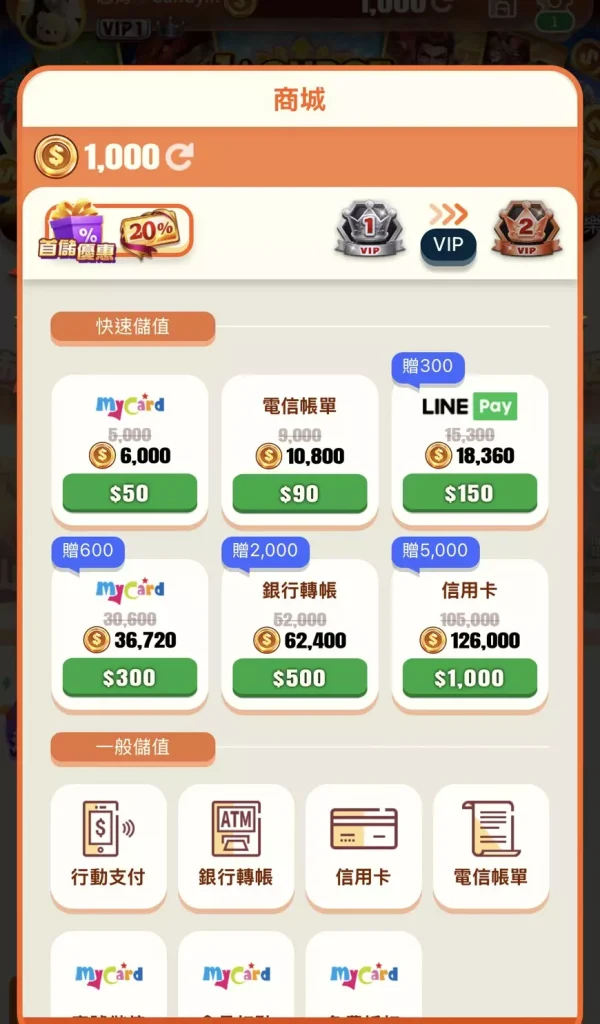
Task: Refresh the coin balance
Action: pyautogui.click(x=180, y=157)
